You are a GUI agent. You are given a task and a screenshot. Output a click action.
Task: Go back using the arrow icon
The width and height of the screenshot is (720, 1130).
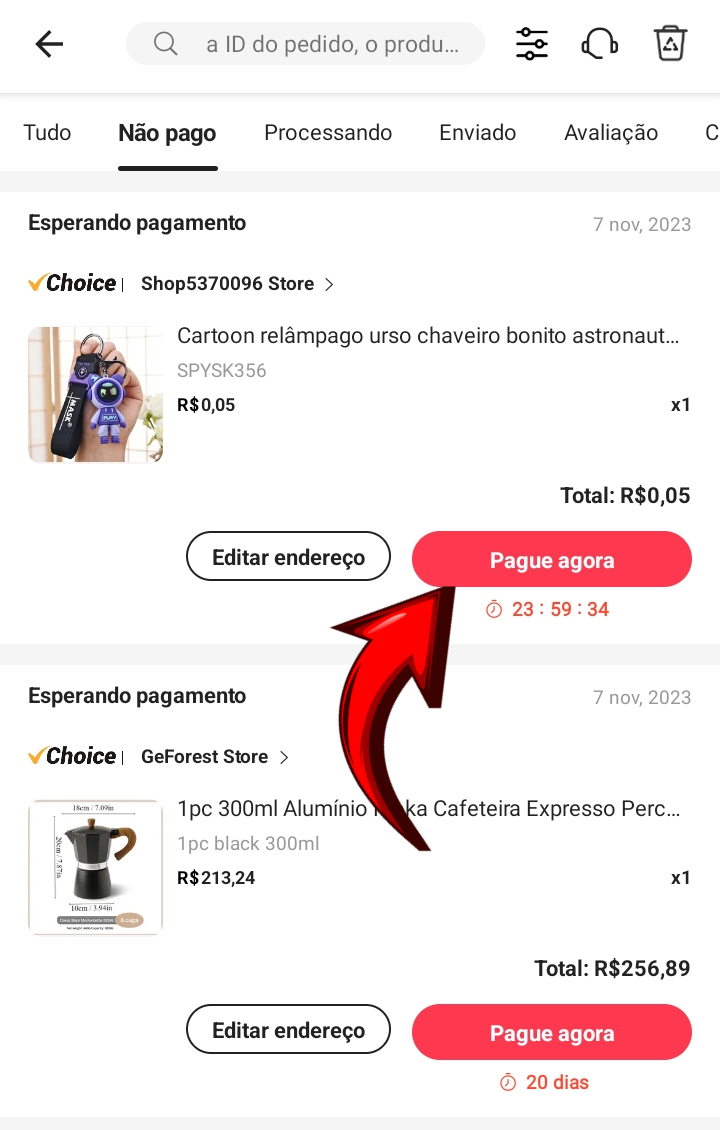[x=49, y=44]
